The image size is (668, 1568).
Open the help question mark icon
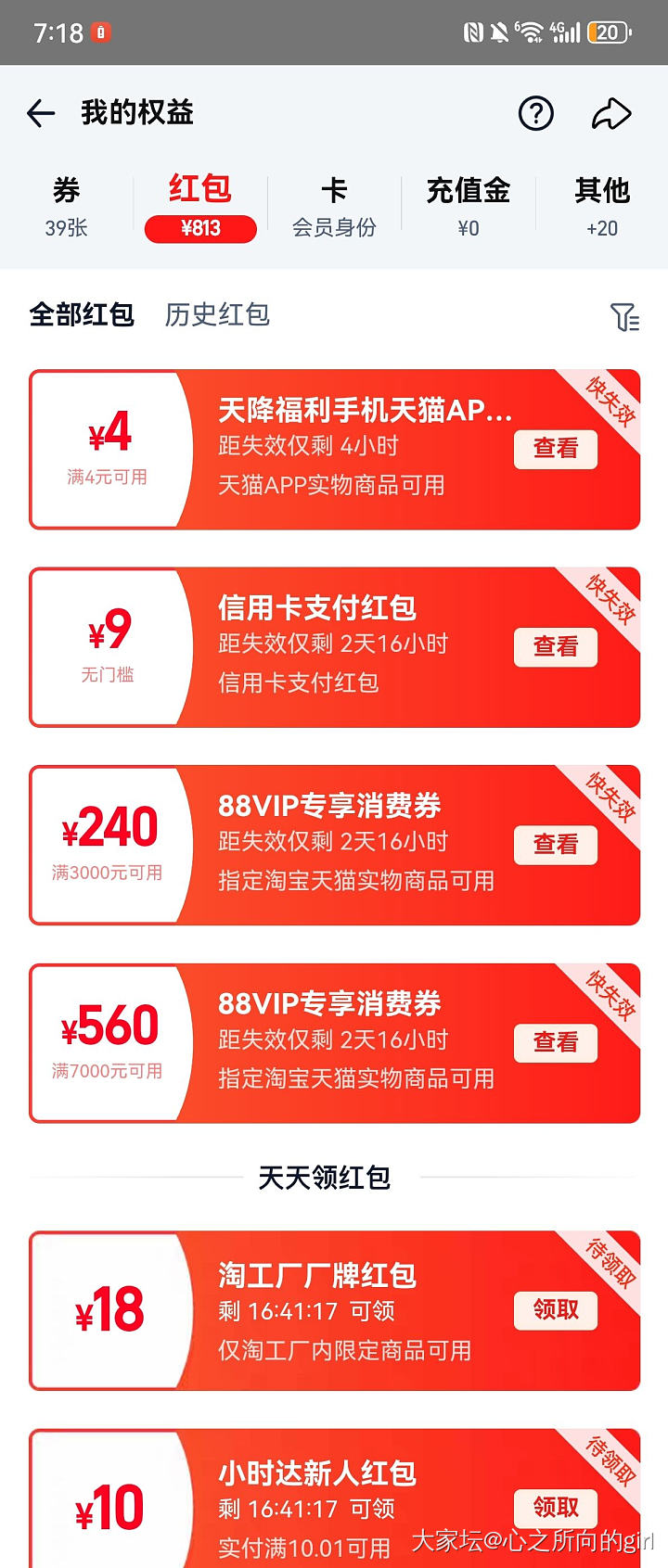coord(535,114)
